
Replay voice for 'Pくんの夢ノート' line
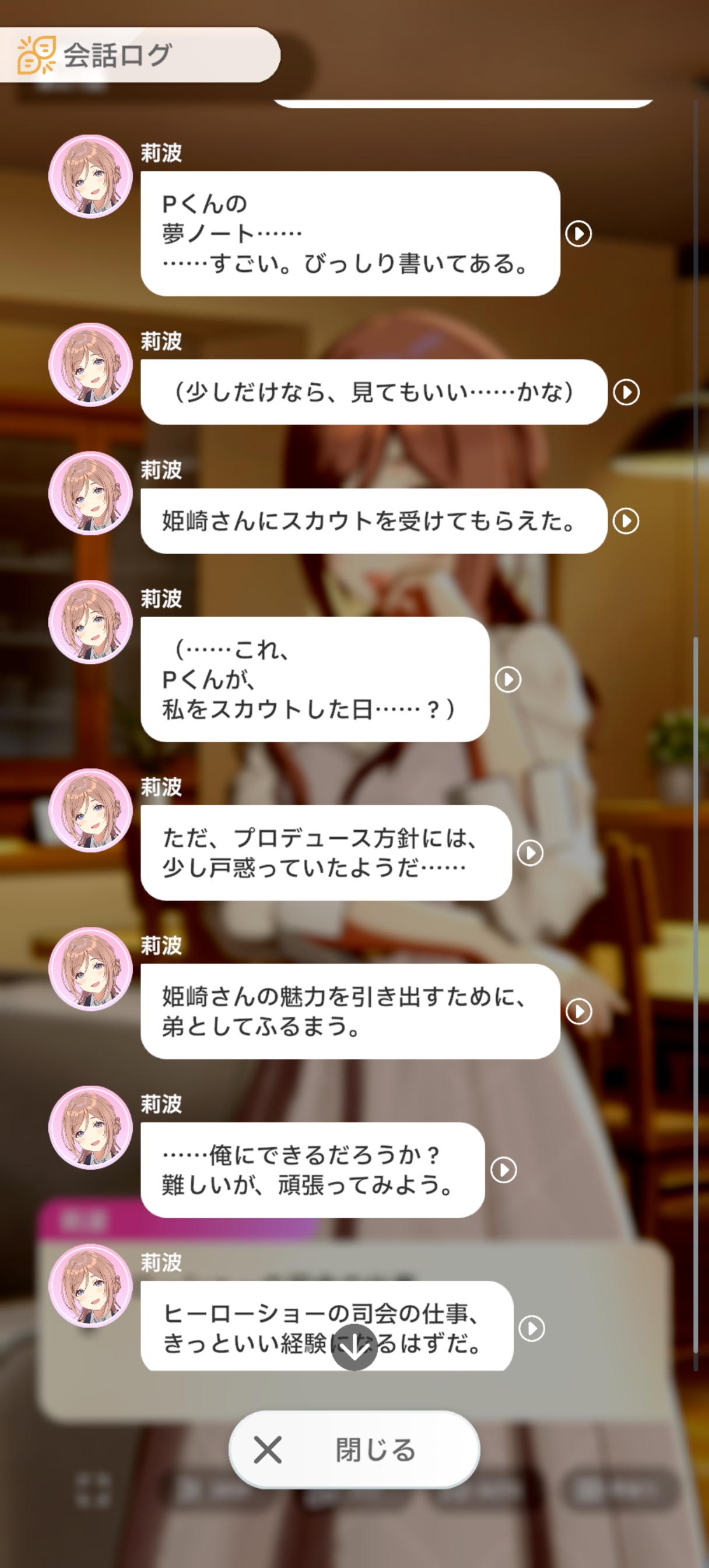[x=578, y=234]
